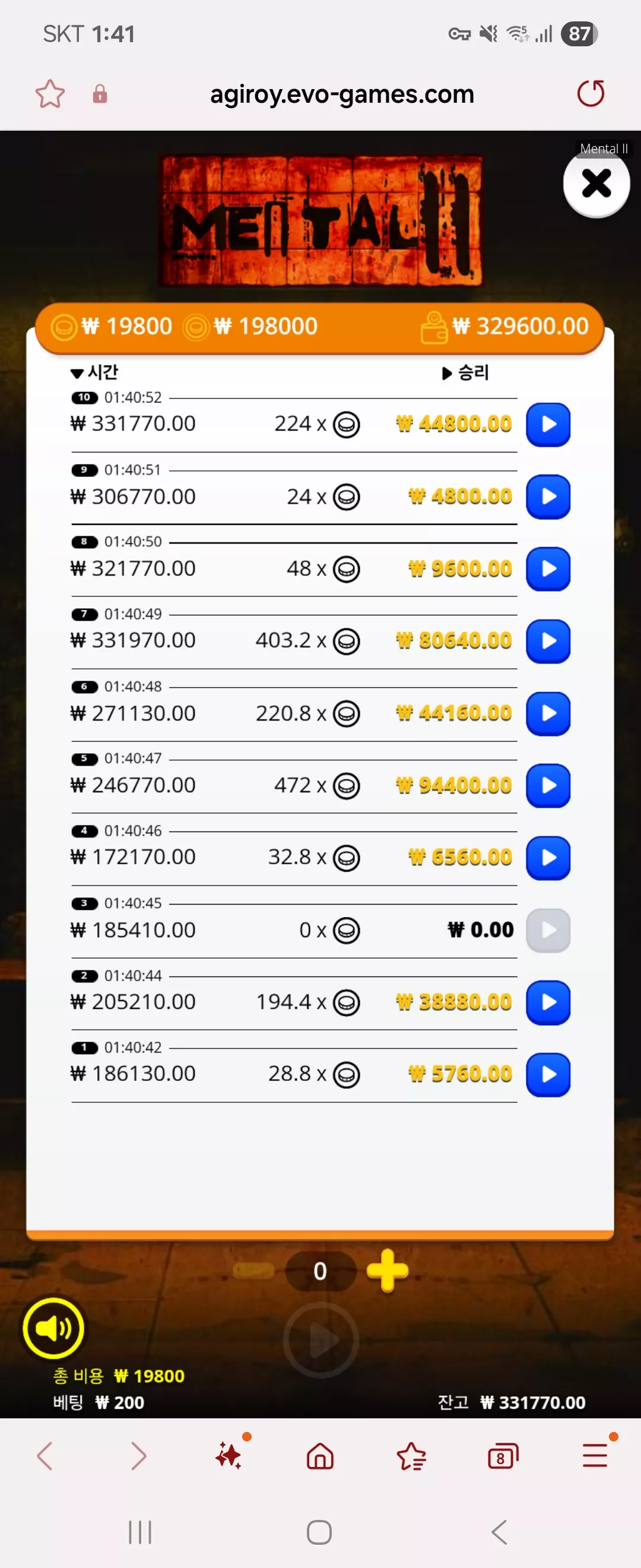Viewport: 641px width, 1568px height.
Task: Open the bookmarks list
Action: 412,1456
